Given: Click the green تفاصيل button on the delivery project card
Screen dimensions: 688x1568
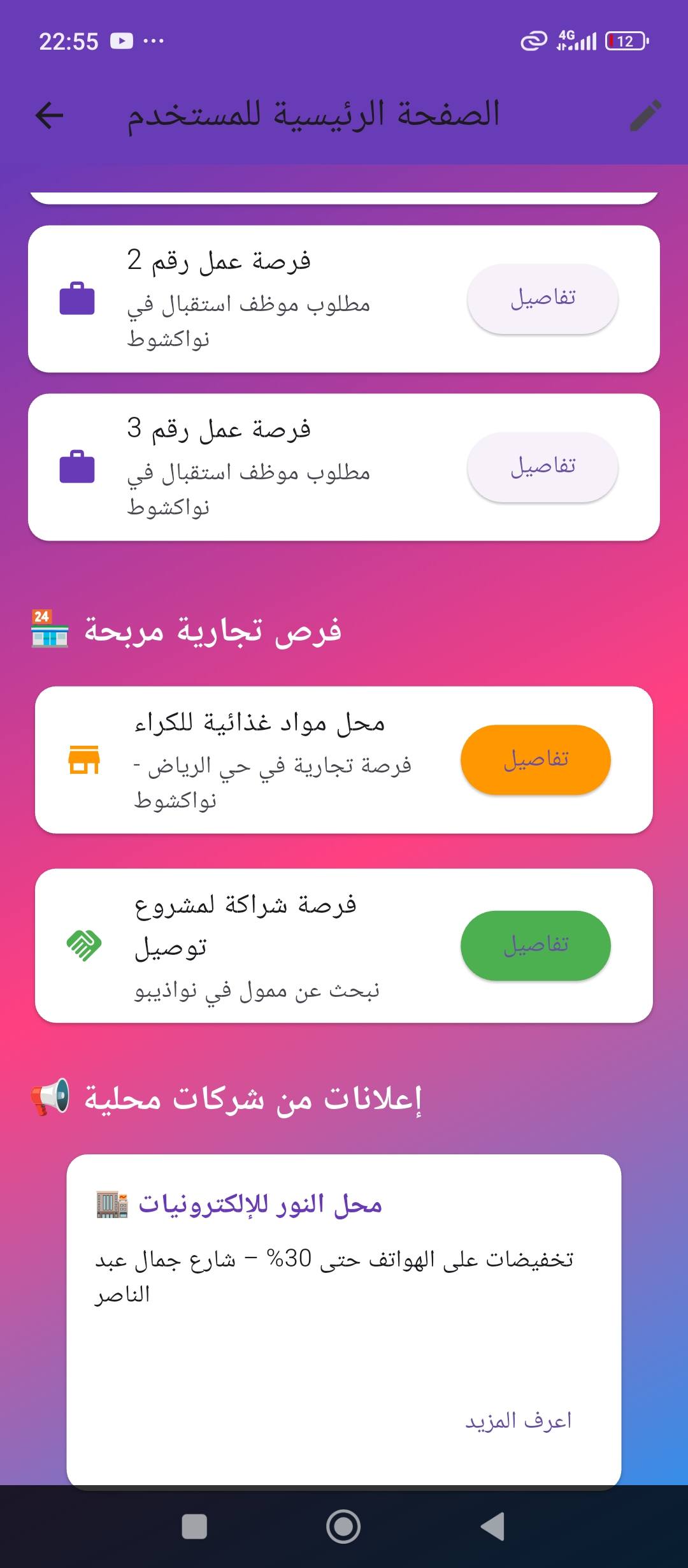Looking at the screenshot, I should (536, 945).
